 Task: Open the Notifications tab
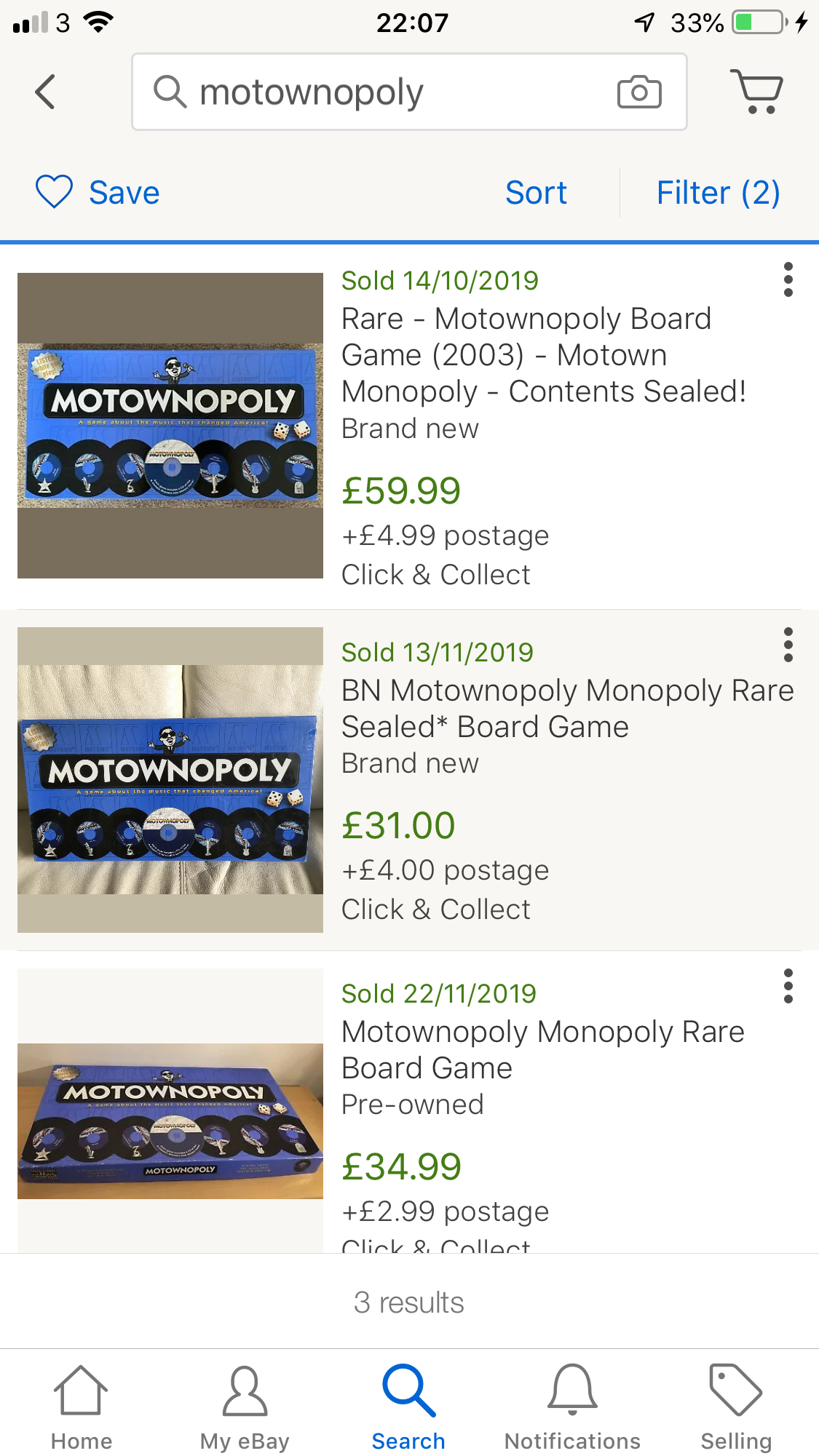[x=573, y=1408]
